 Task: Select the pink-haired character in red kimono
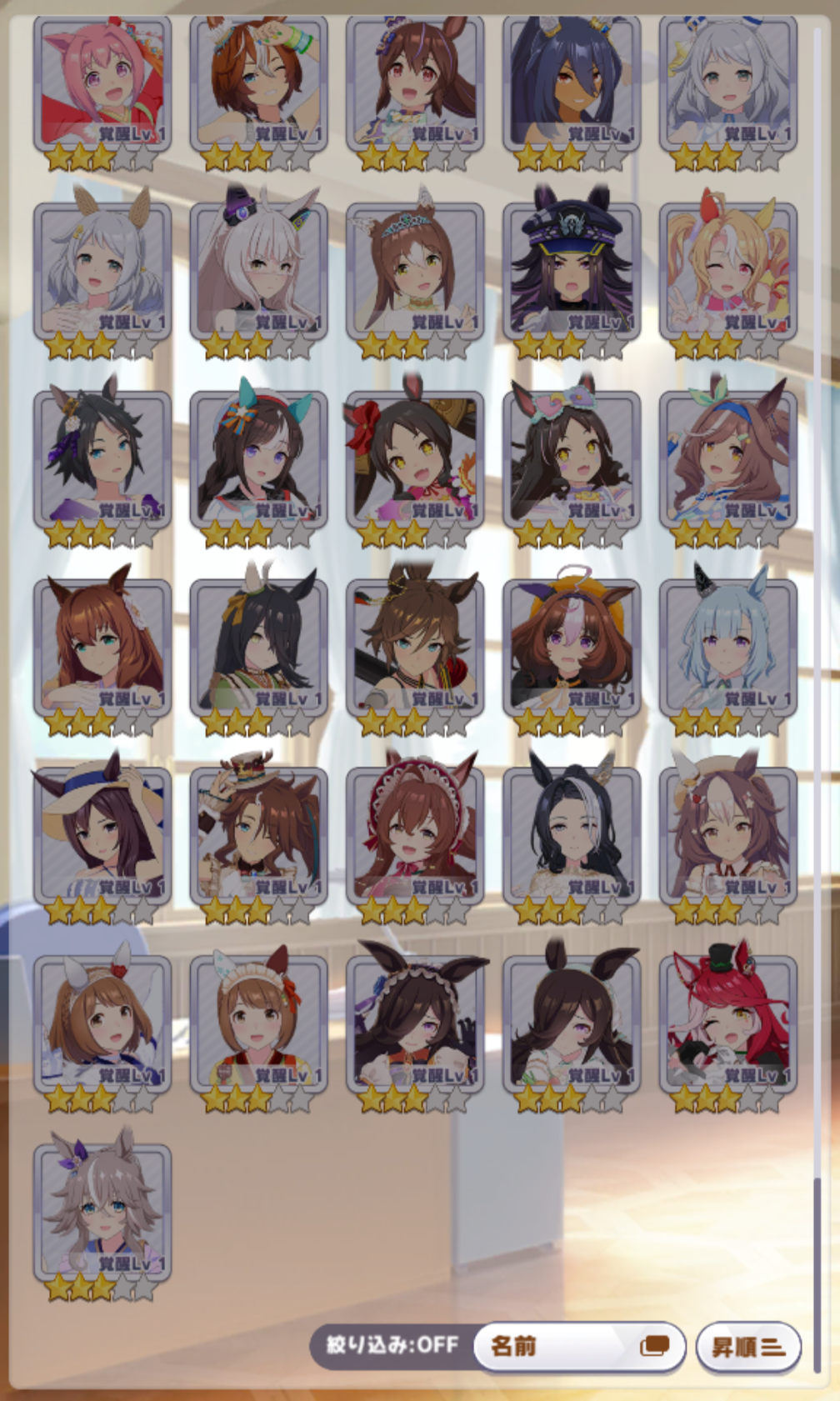point(102,92)
